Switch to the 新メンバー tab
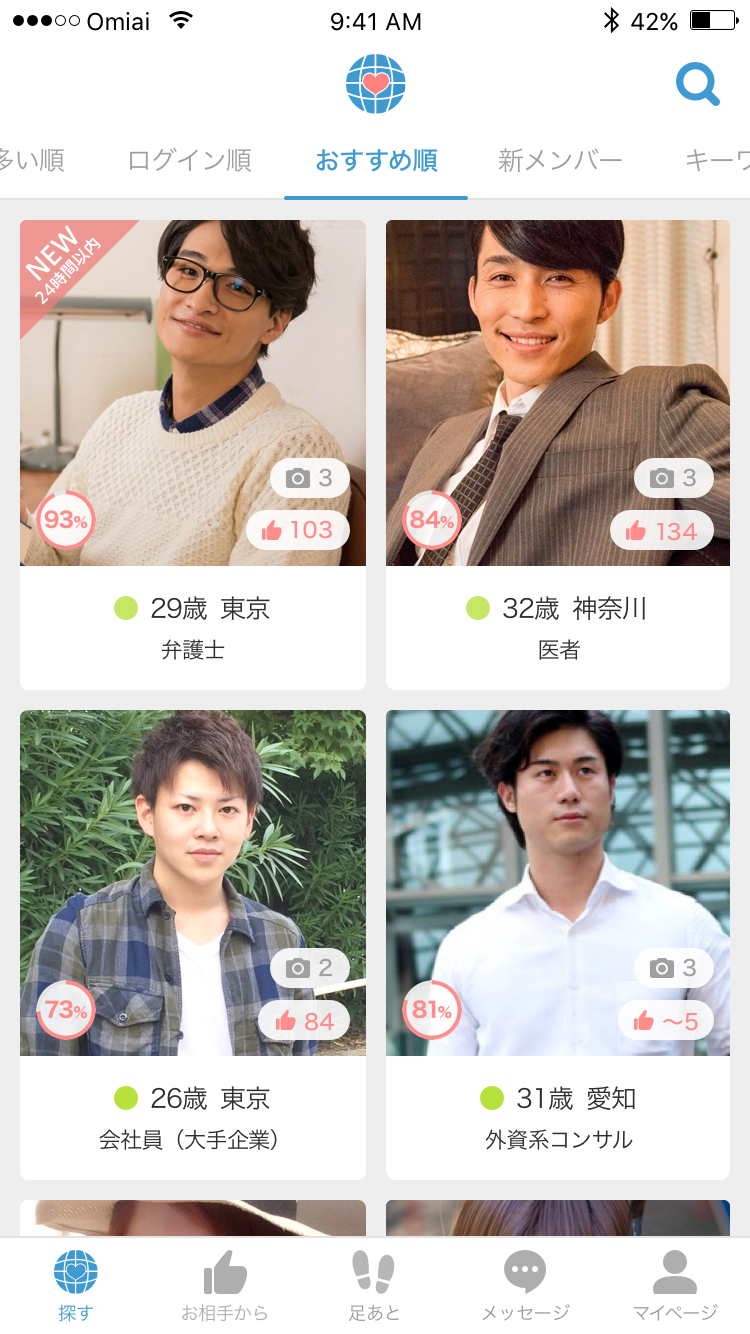This screenshot has height=1334, width=750. click(560, 160)
